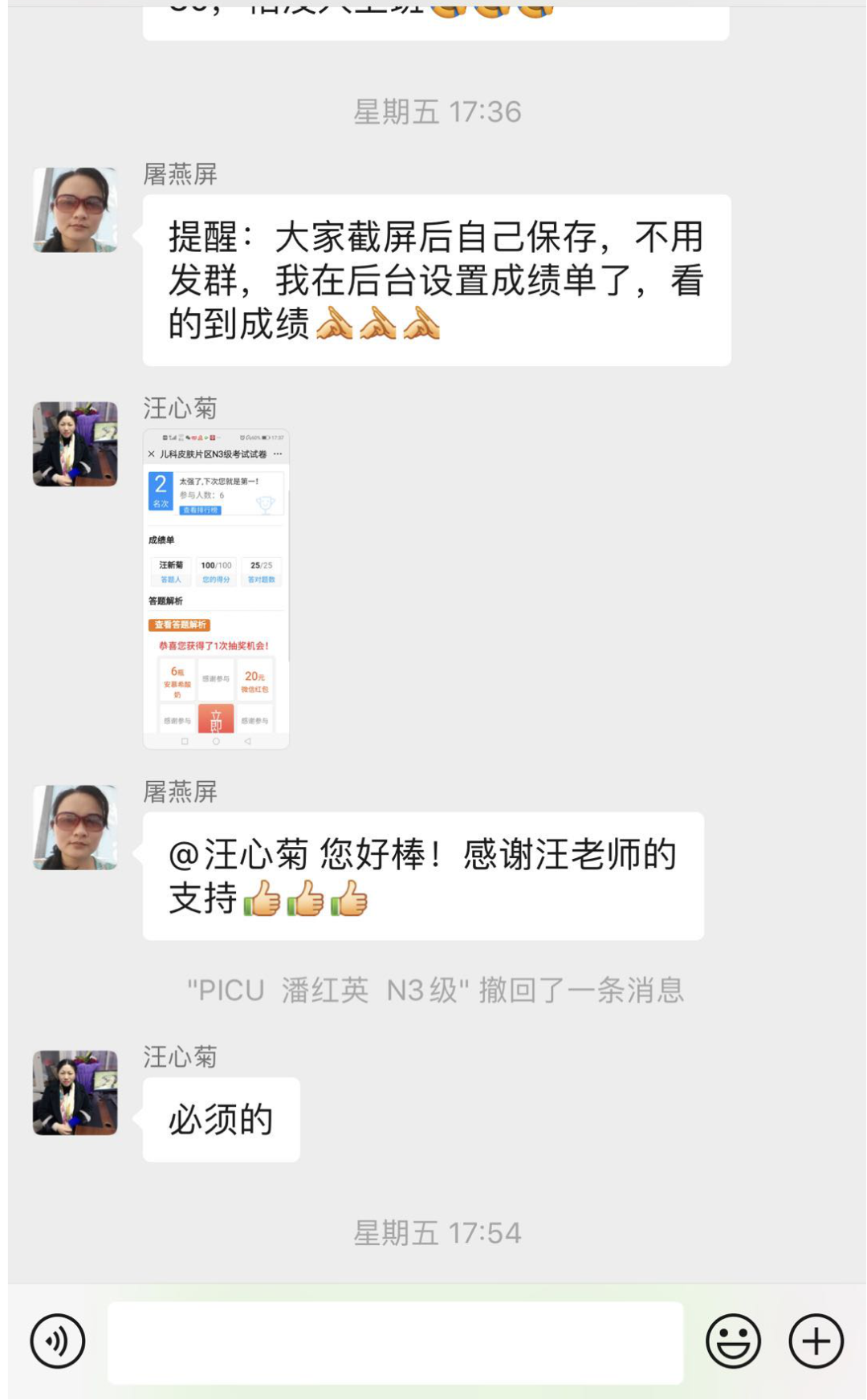
Task: Open 汪心菊's avatar beside the 必须的 message
Action: click(x=75, y=1093)
